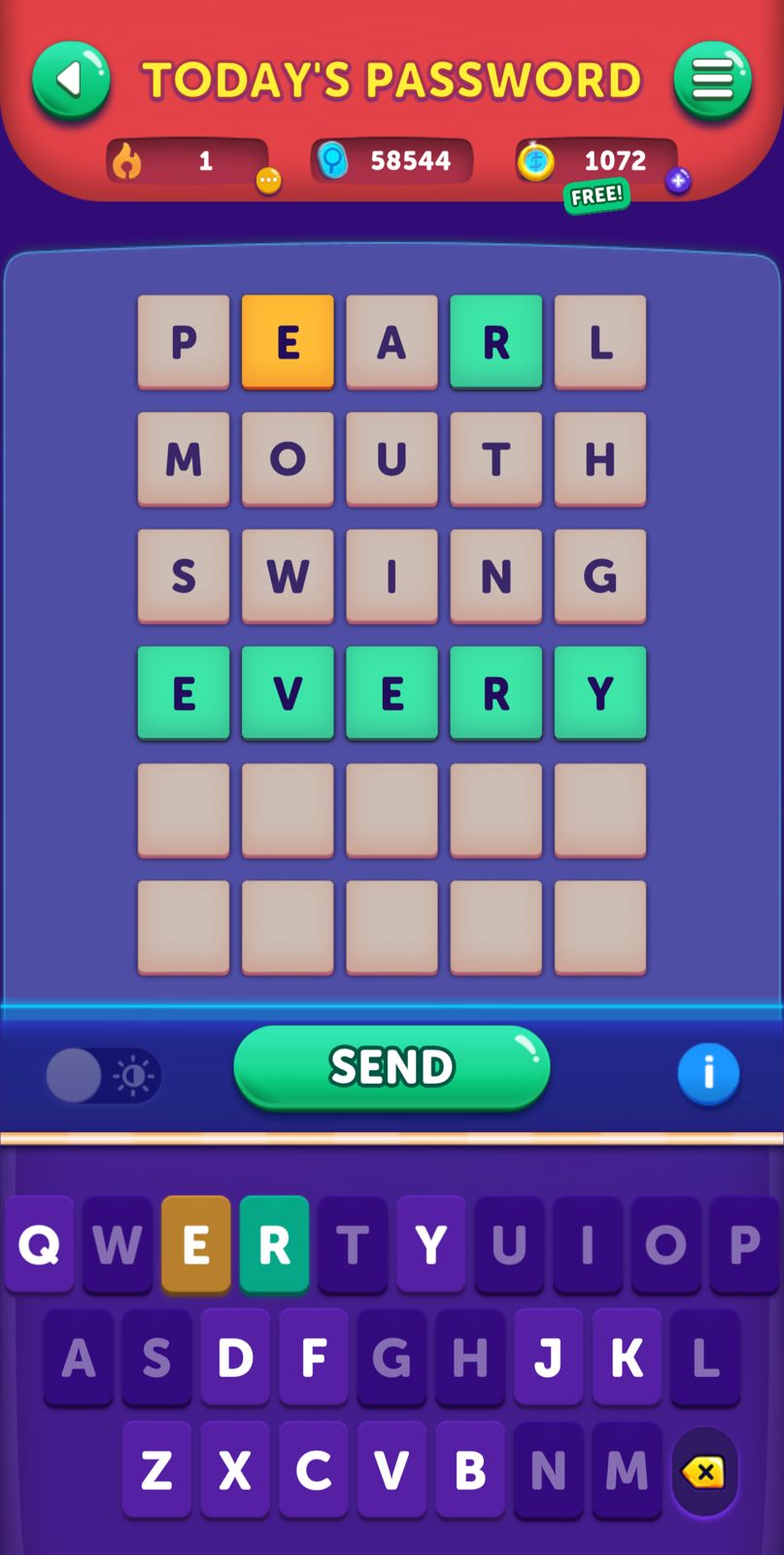
Task: Type the letter F on the keyboard
Action: coord(314,1358)
